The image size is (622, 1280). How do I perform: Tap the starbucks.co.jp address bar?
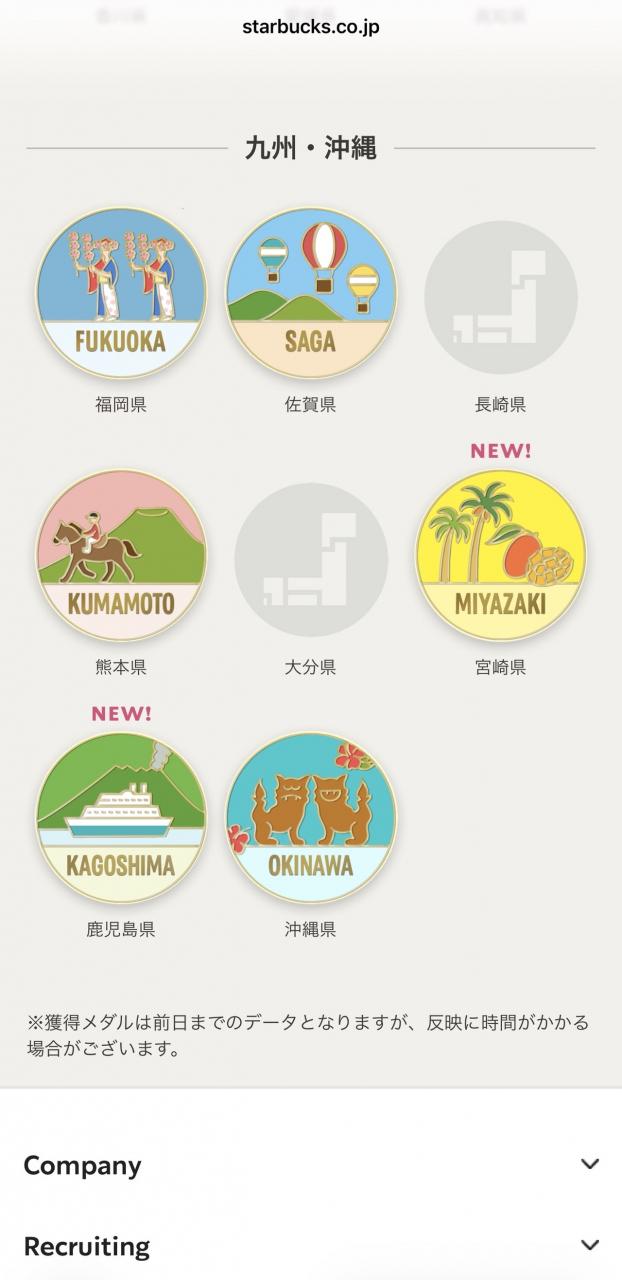pyautogui.click(x=310, y=27)
